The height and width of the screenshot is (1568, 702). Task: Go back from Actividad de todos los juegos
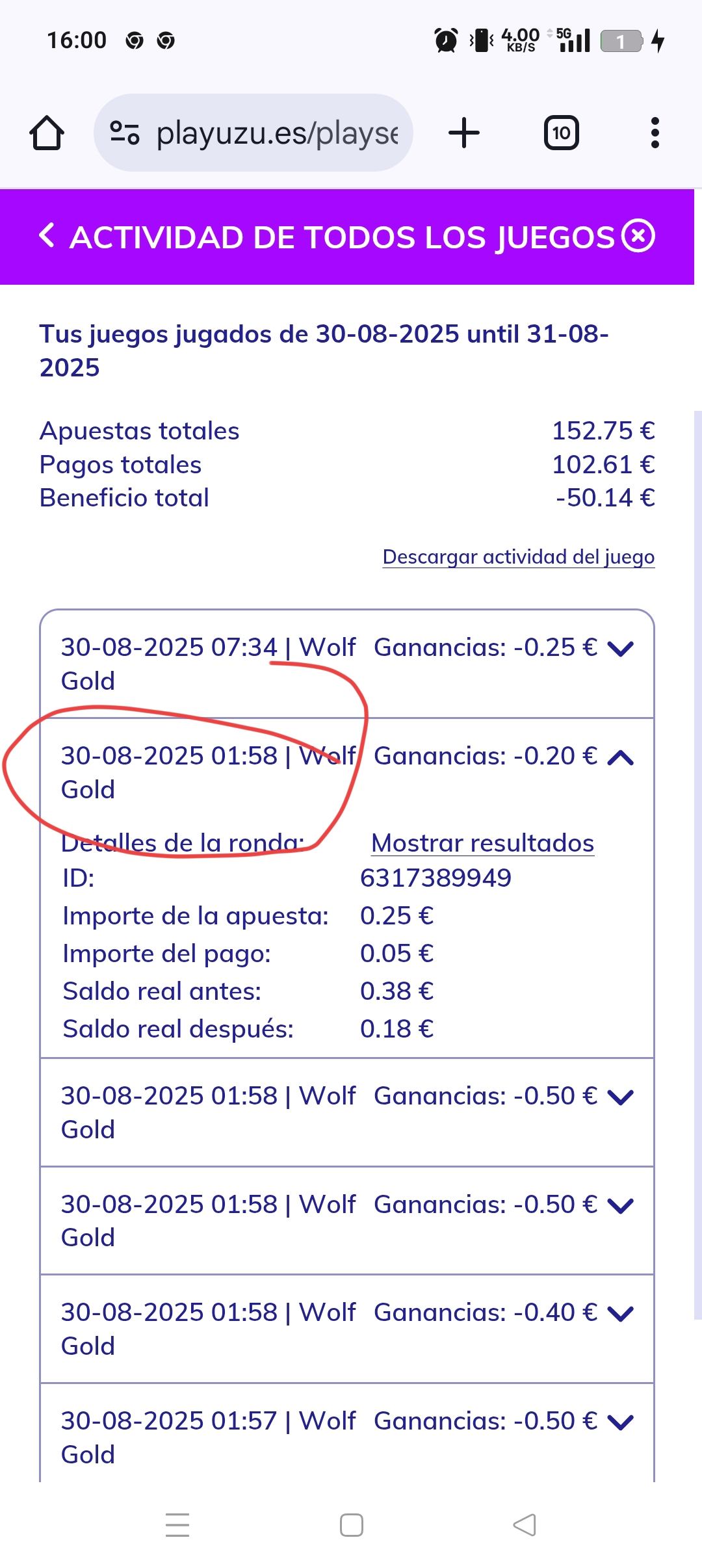(x=47, y=236)
